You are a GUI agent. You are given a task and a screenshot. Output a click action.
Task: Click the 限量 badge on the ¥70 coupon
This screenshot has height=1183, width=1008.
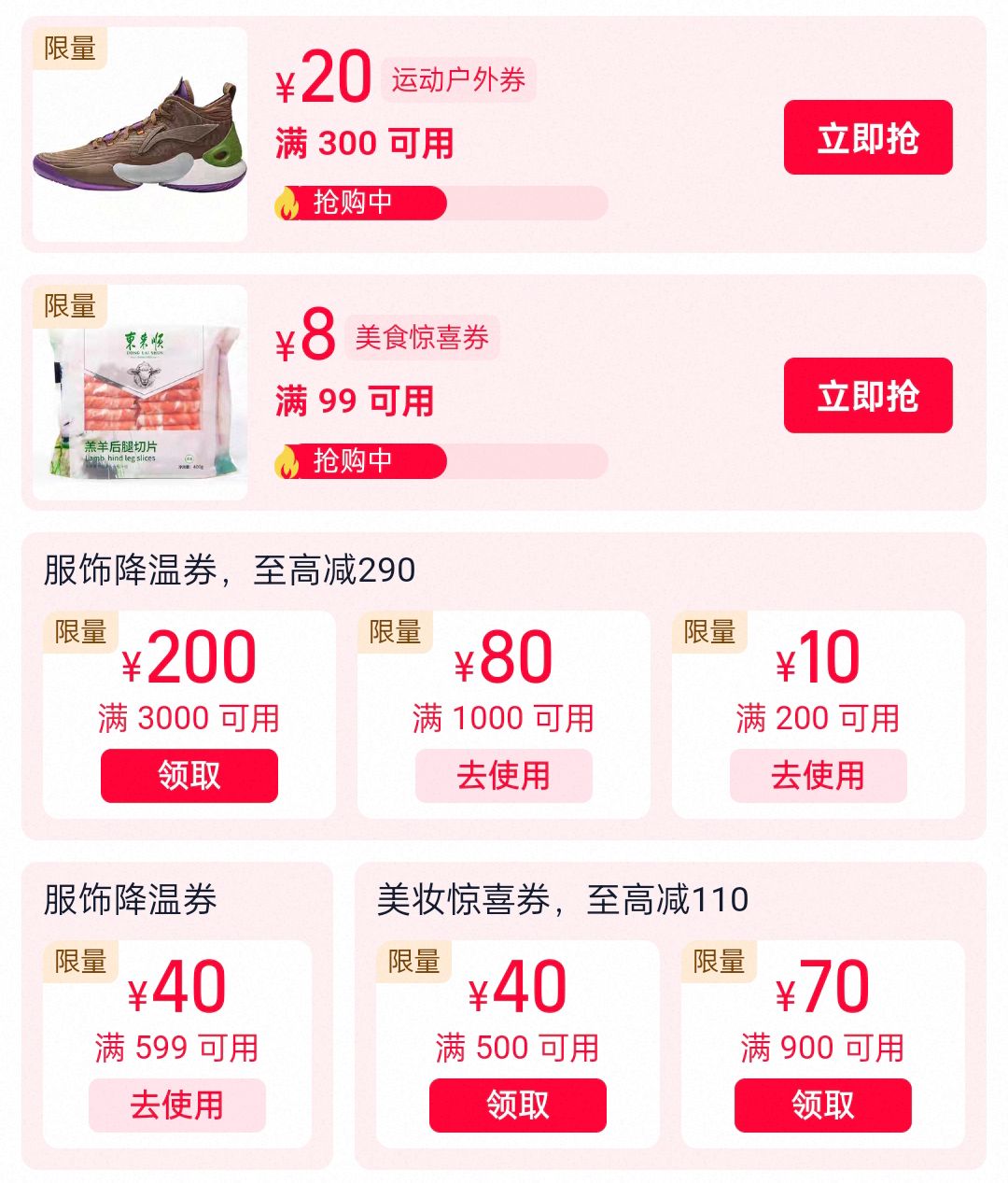click(x=718, y=962)
